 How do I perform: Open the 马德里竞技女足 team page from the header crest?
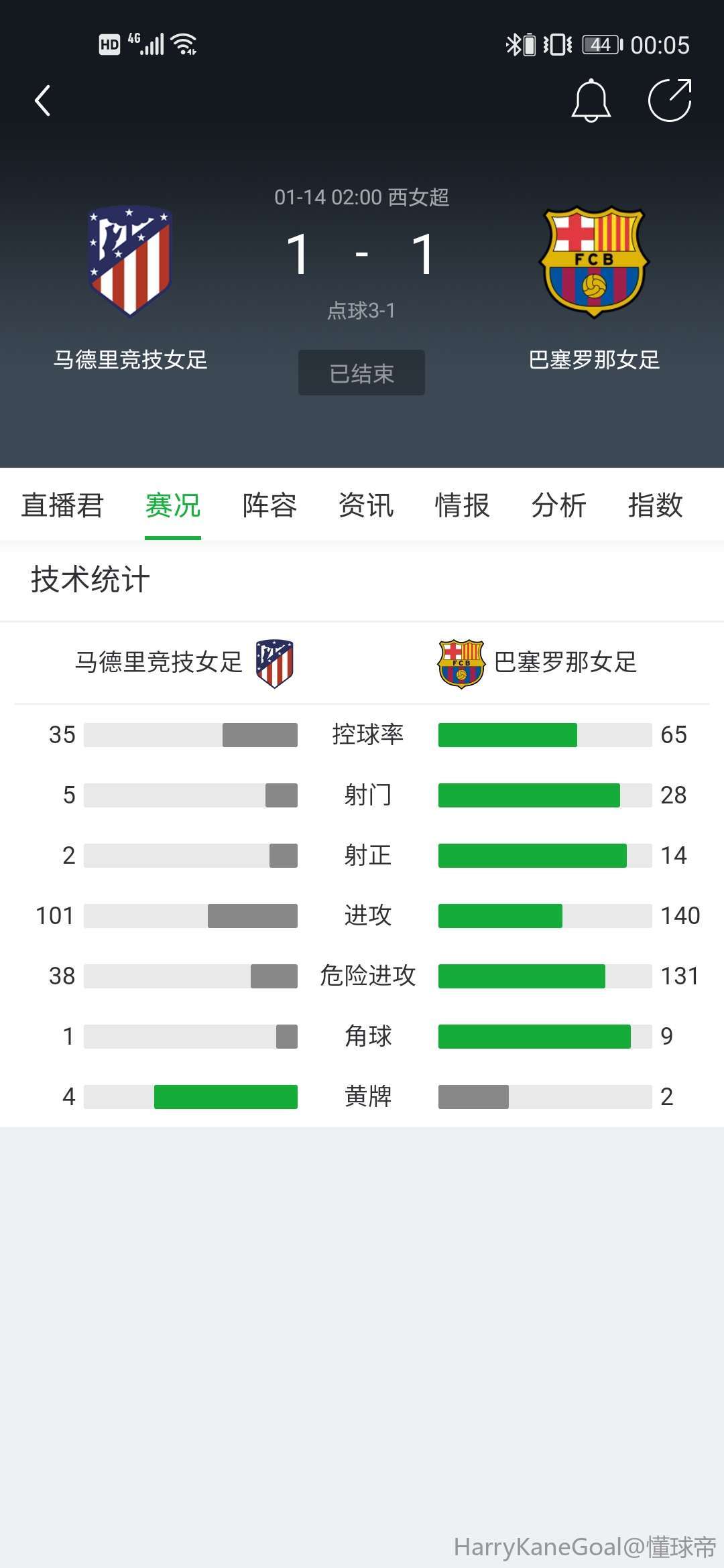click(x=130, y=261)
